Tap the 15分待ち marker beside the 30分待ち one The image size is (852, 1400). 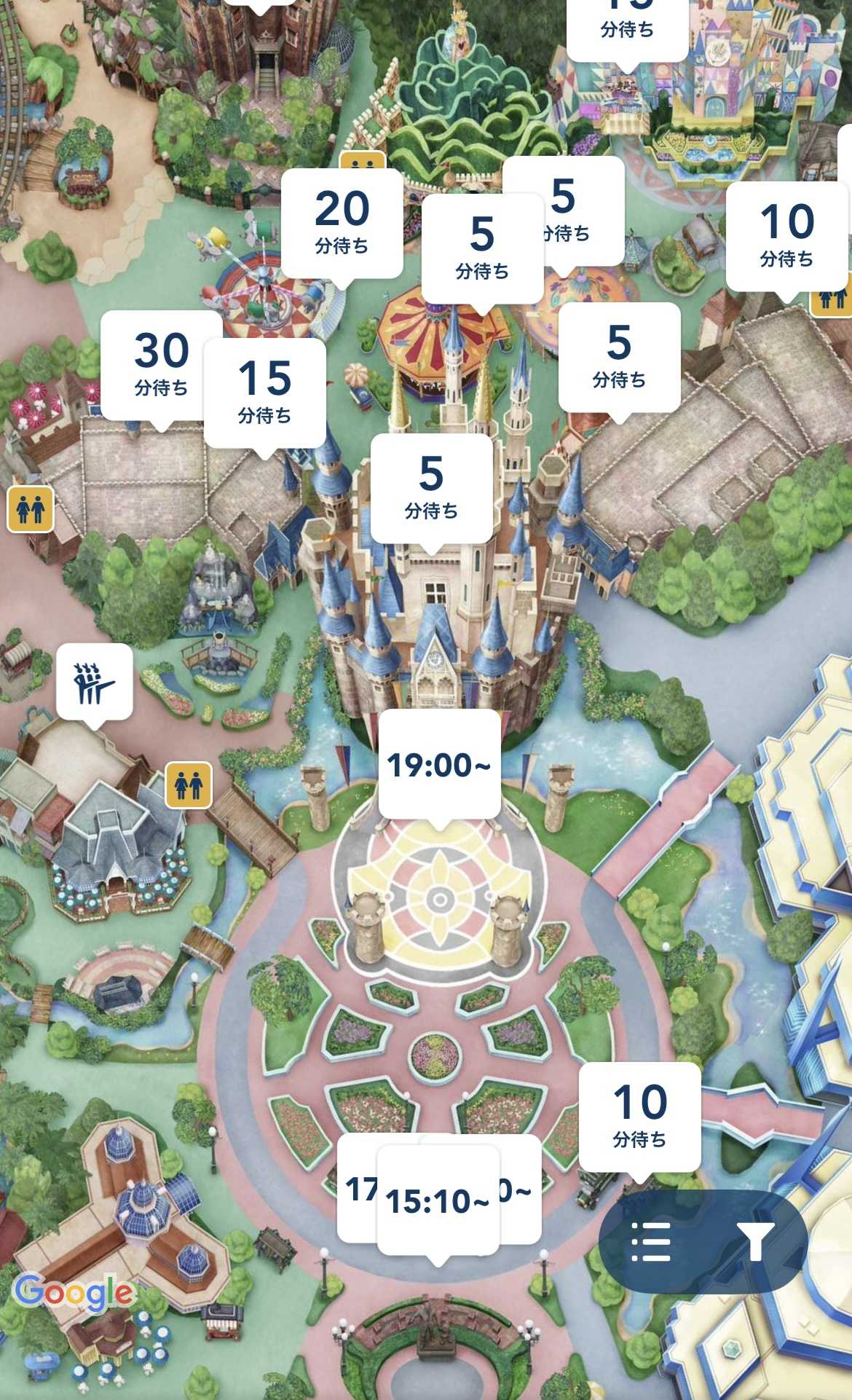point(265,392)
